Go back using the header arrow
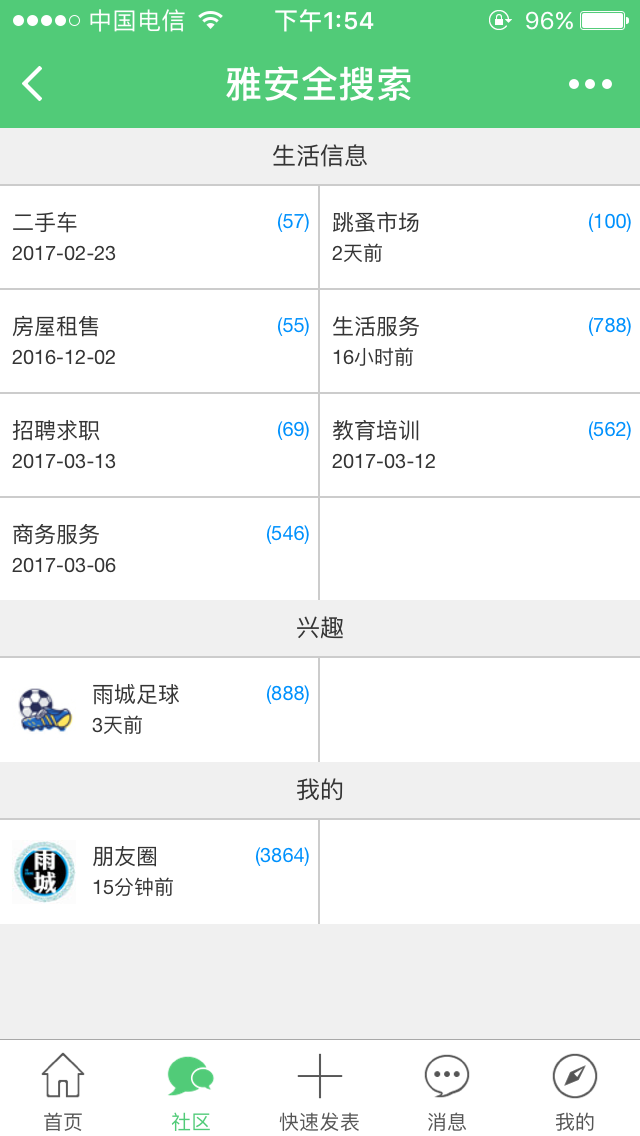 tap(33, 84)
